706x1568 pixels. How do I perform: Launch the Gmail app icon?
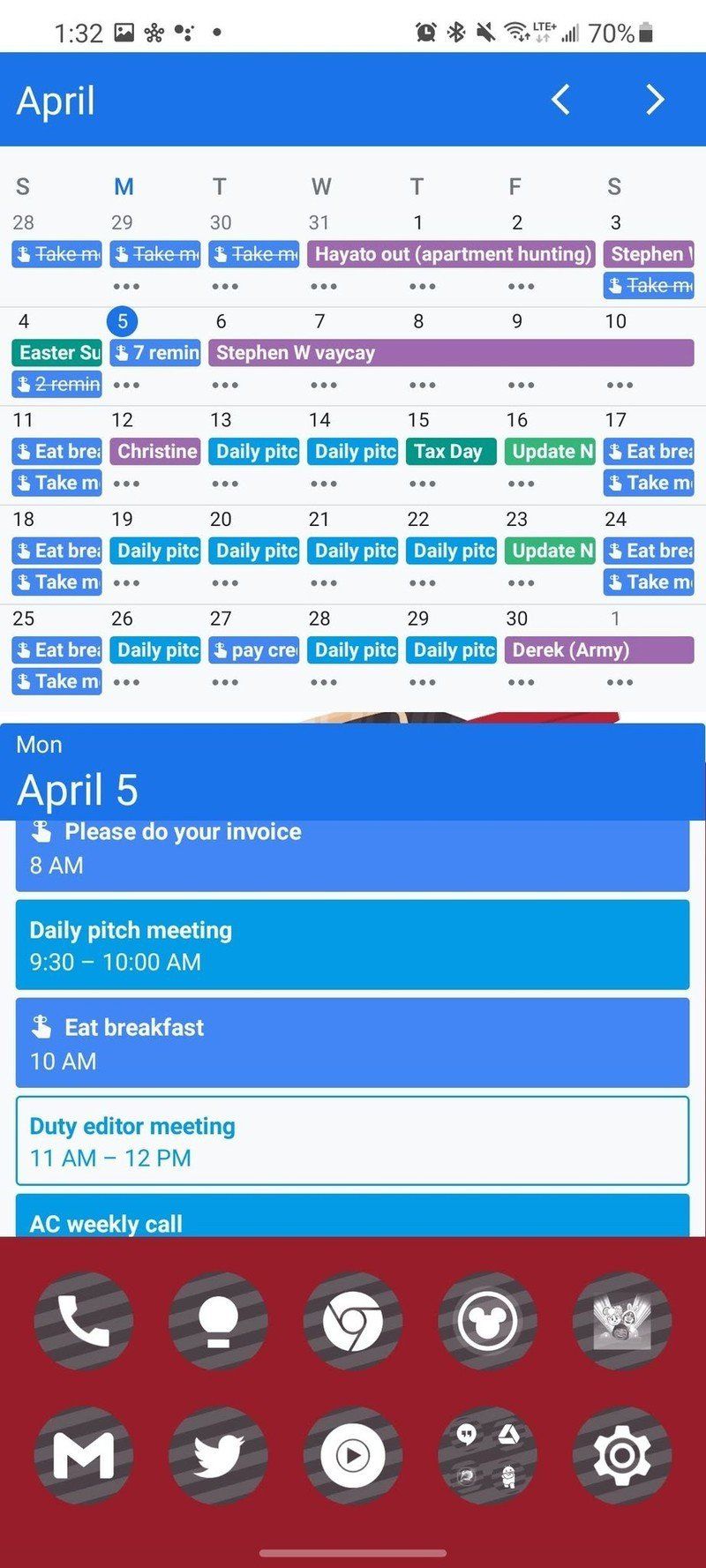coord(84,1456)
